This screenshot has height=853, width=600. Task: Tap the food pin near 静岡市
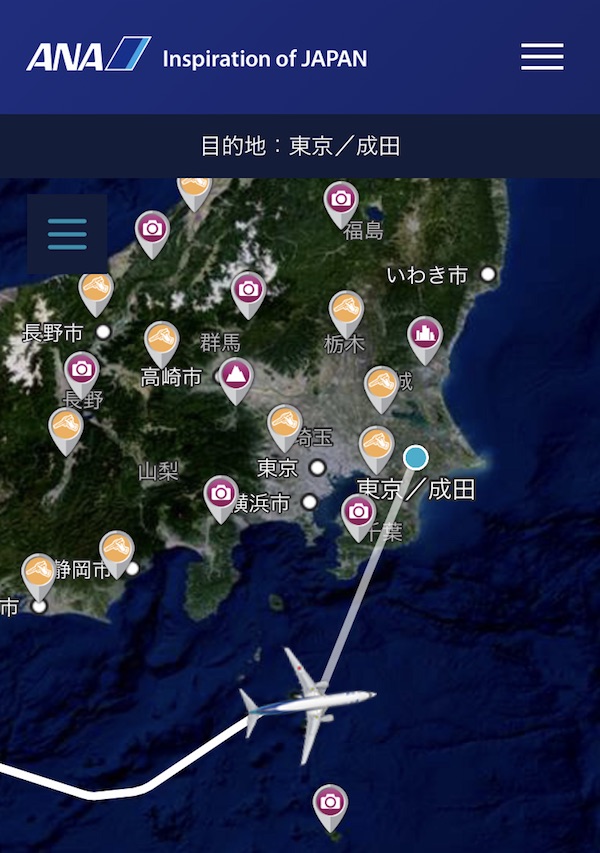pyautogui.click(x=117, y=550)
